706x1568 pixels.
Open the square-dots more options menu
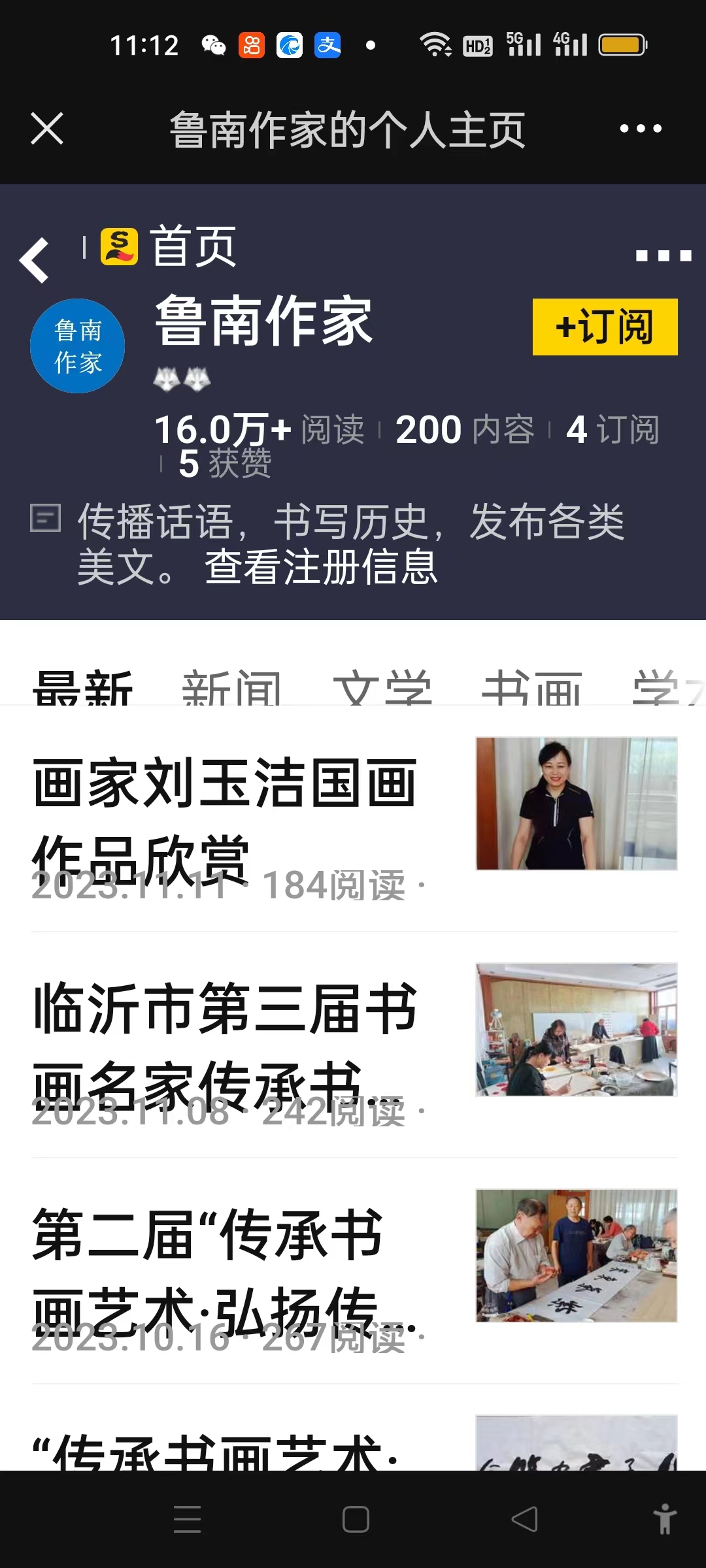[x=663, y=255]
